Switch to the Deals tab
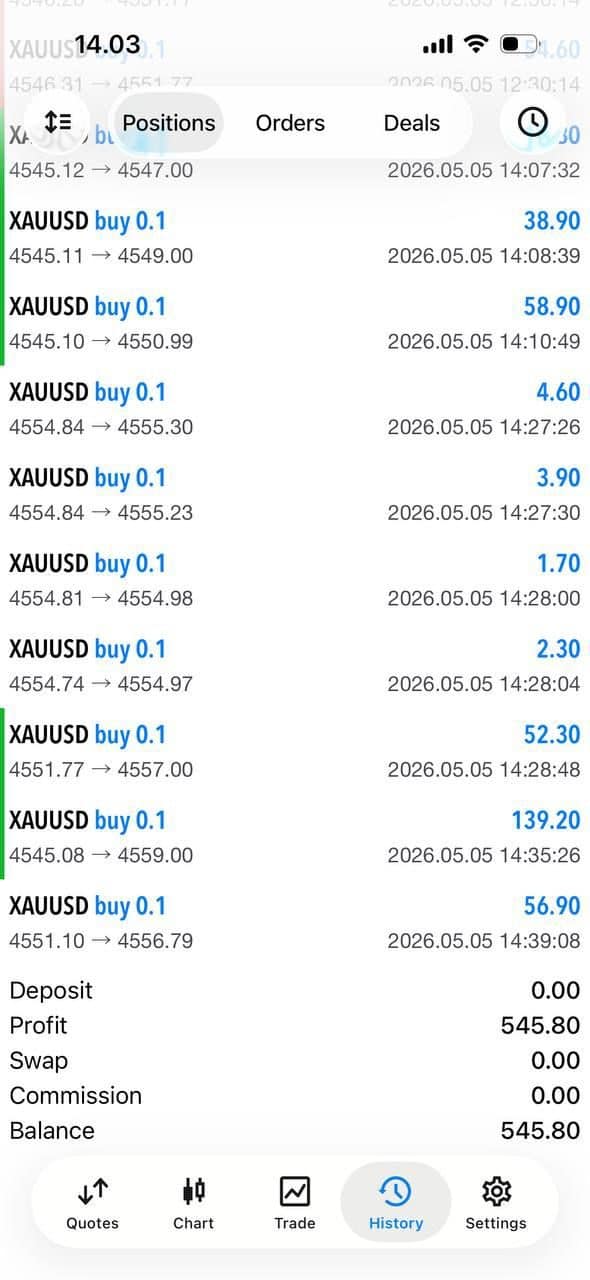This screenshot has width=590, height=1280. click(412, 123)
